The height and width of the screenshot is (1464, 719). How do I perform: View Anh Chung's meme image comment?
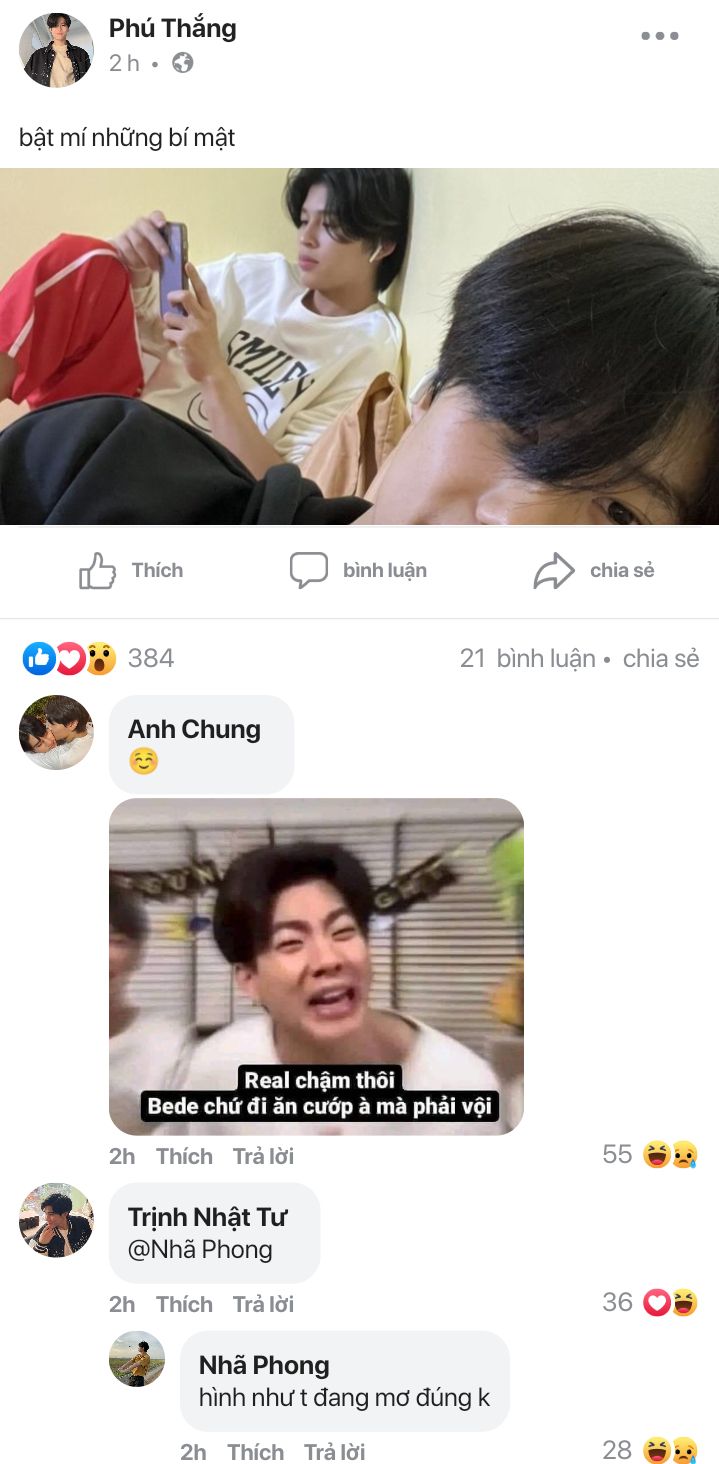click(316, 966)
